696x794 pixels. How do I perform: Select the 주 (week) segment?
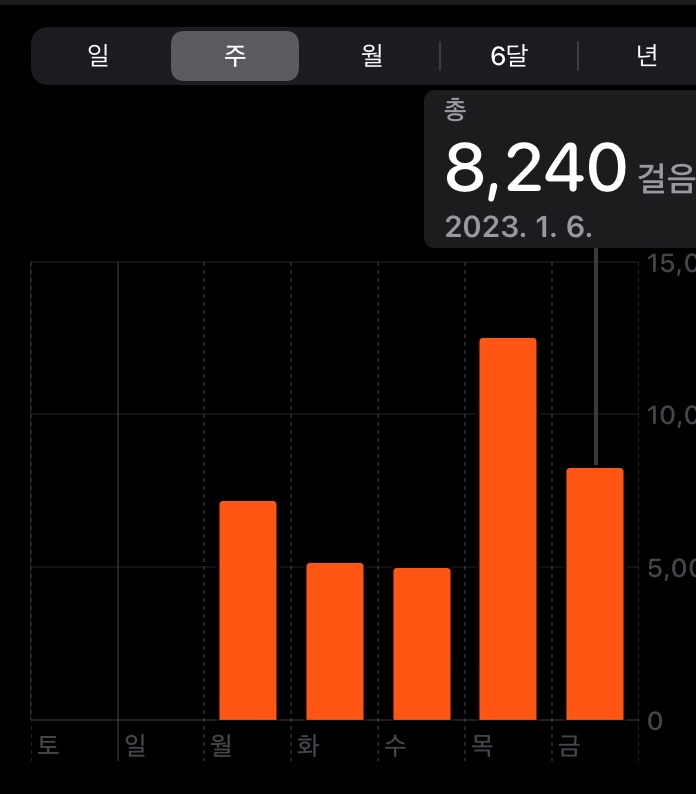click(235, 56)
